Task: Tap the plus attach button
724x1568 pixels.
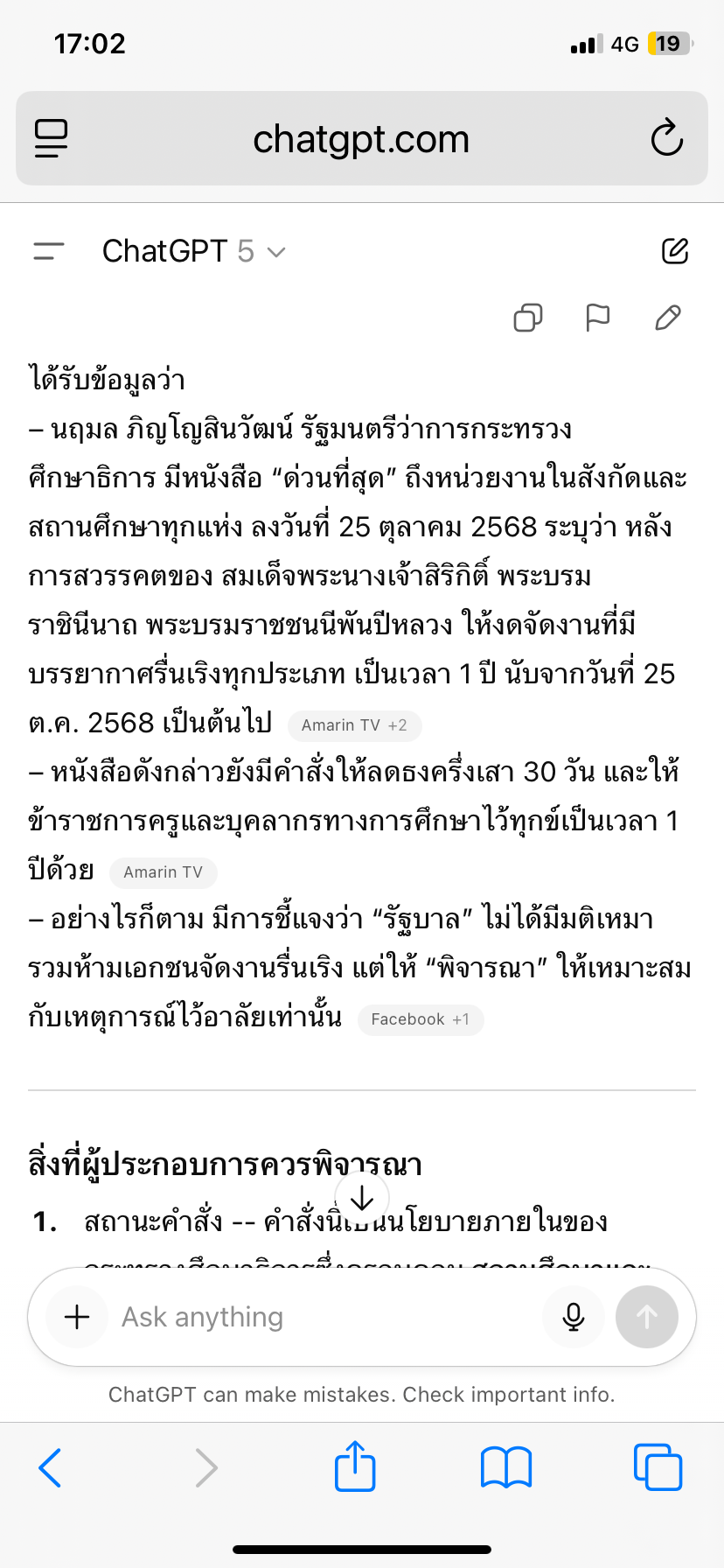Action: (77, 1317)
